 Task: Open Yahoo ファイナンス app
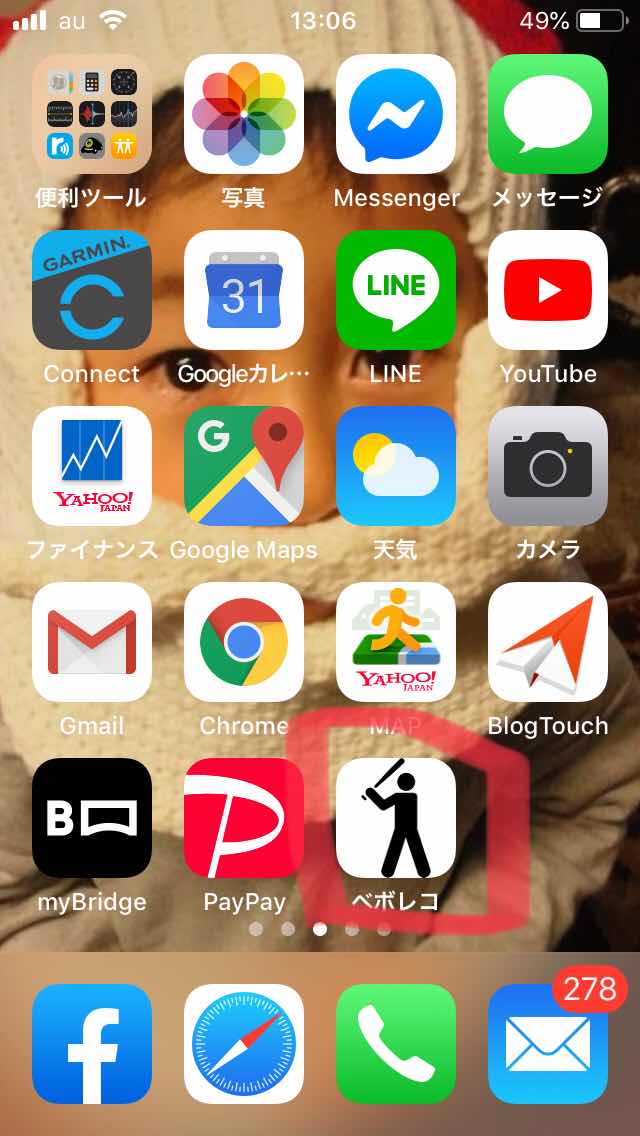(92, 466)
